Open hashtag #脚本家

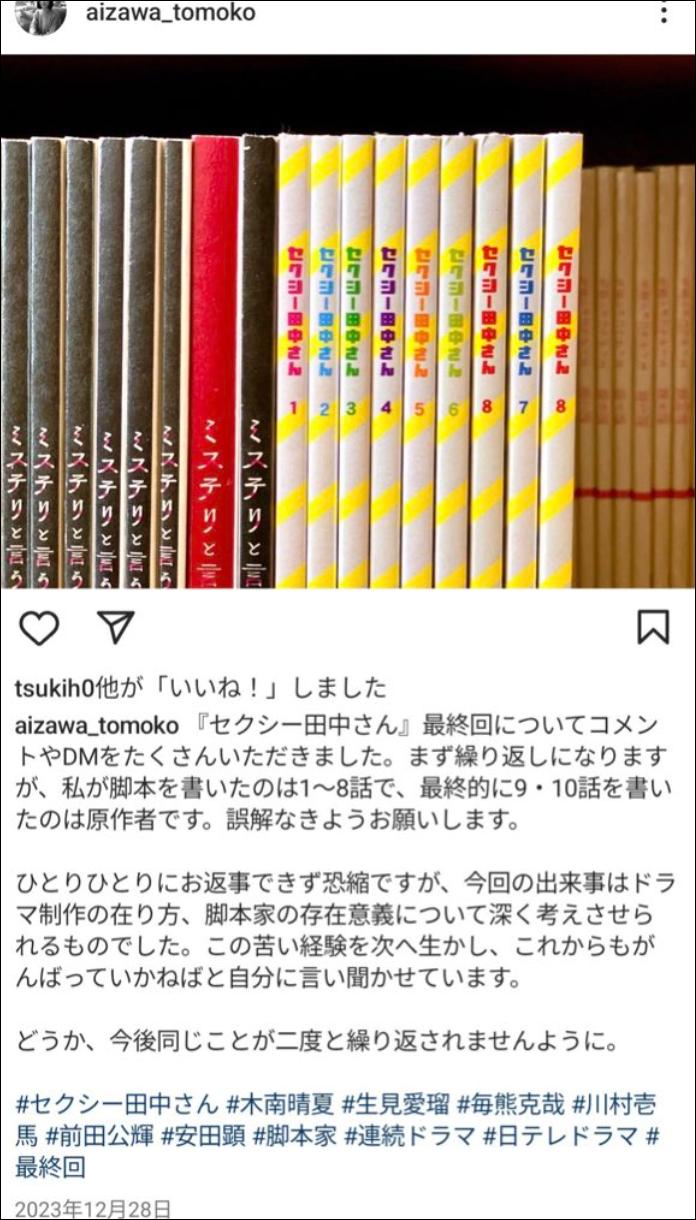point(296,1135)
